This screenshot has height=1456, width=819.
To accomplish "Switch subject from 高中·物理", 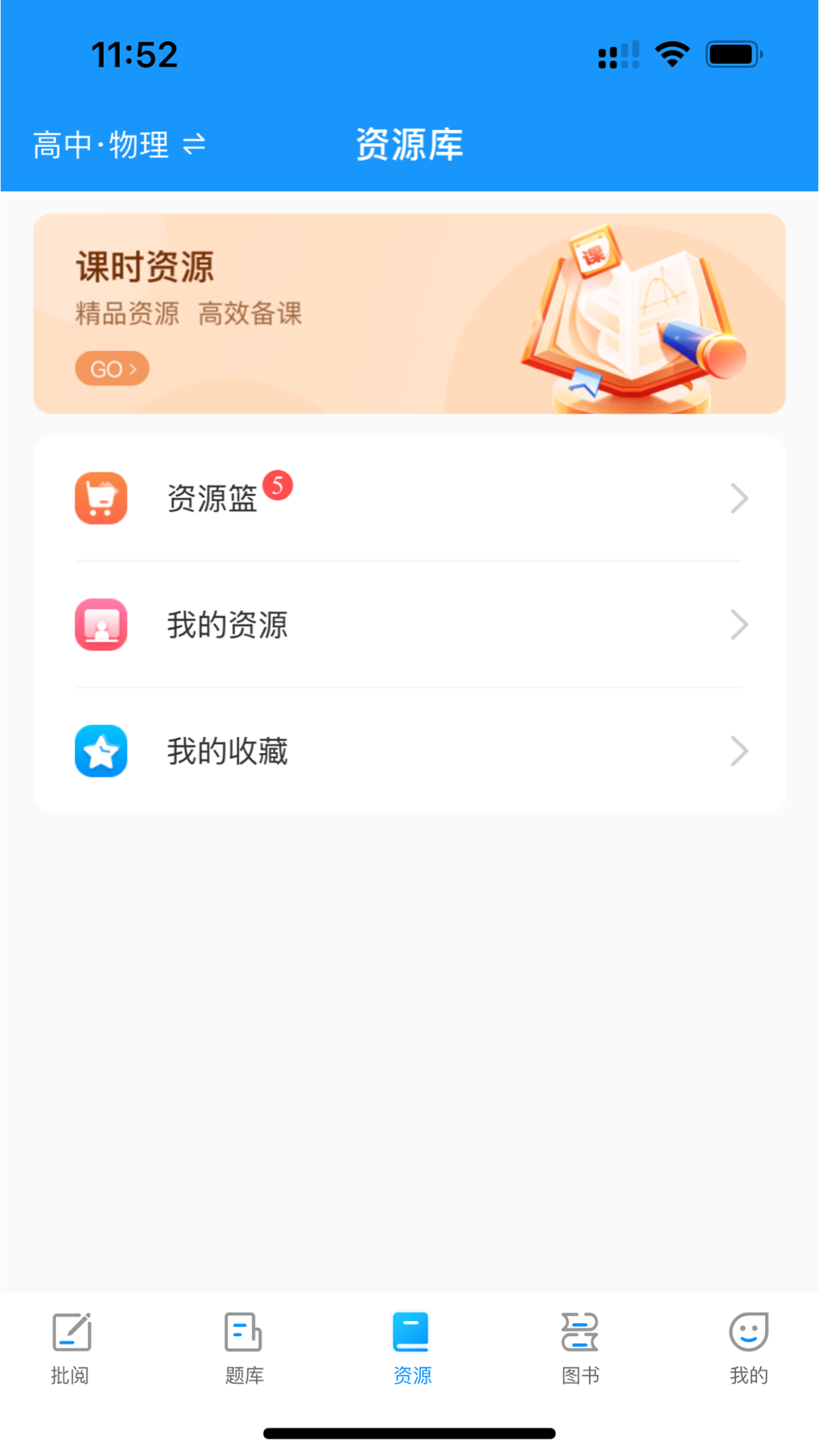I will pos(119,144).
